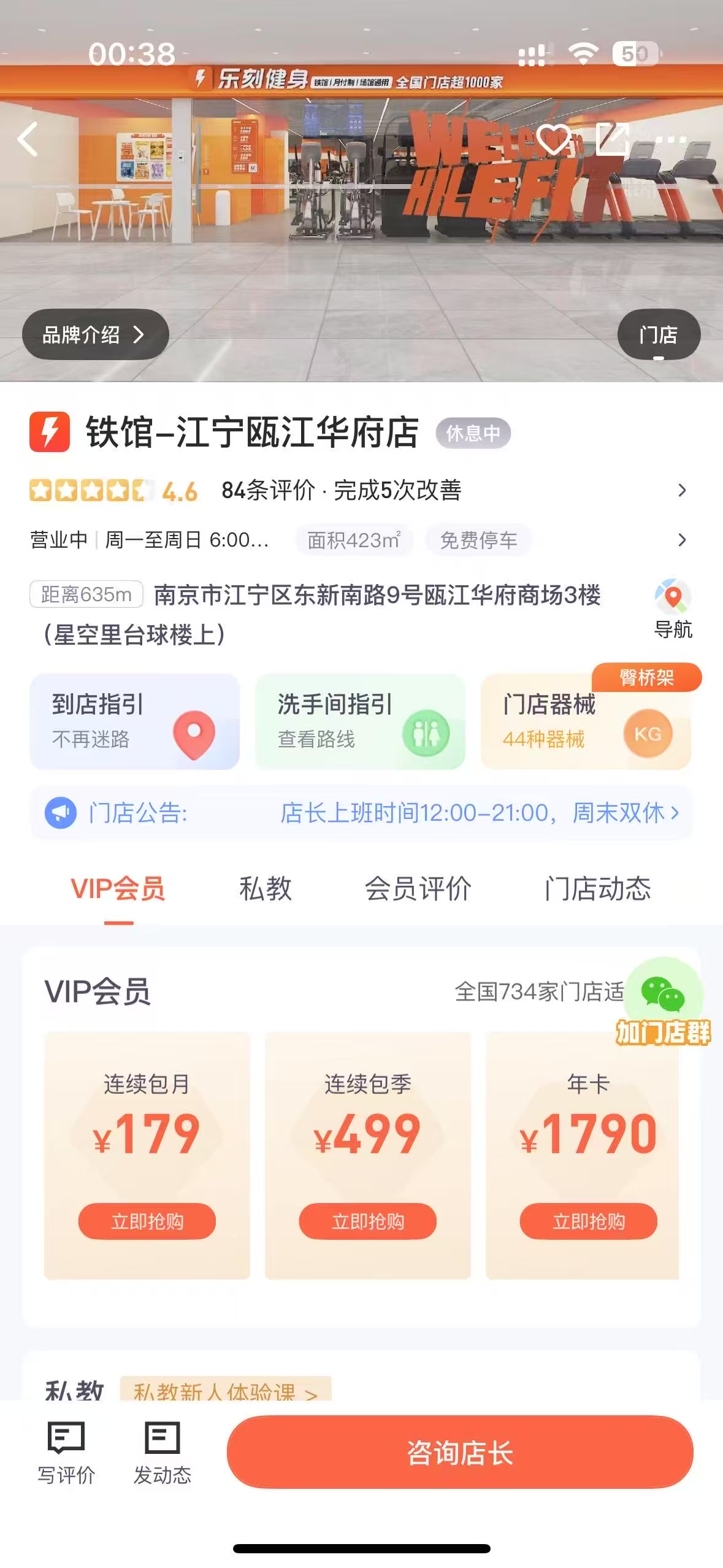Write a review via 写评价
The height and width of the screenshot is (1568, 723).
pos(66,1452)
